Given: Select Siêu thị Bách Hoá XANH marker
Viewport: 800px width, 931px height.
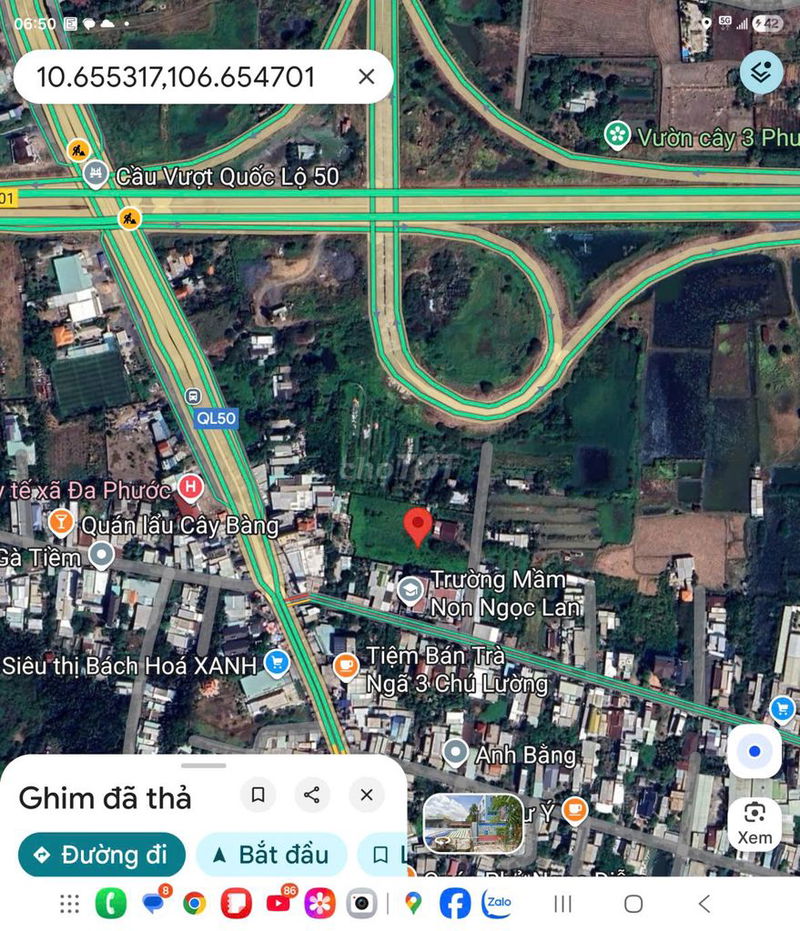Looking at the screenshot, I should click(277, 663).
